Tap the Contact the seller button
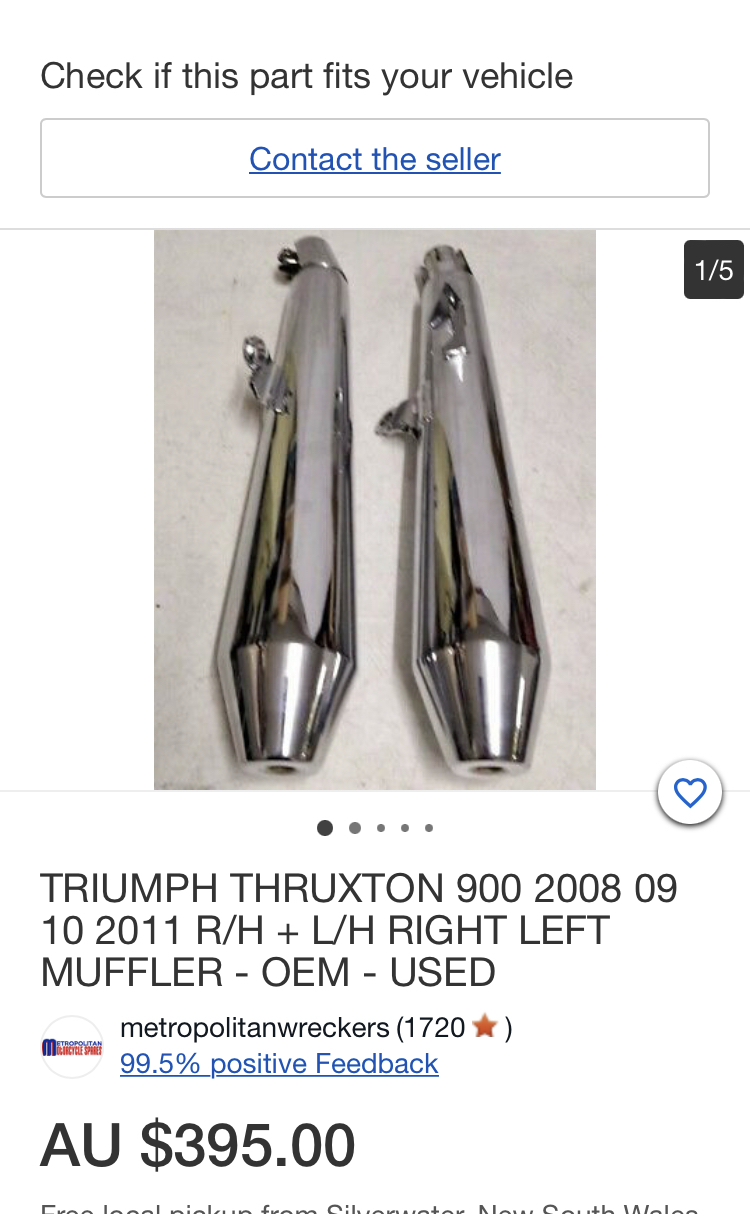Screen dimensions: 750x1214 375,159
